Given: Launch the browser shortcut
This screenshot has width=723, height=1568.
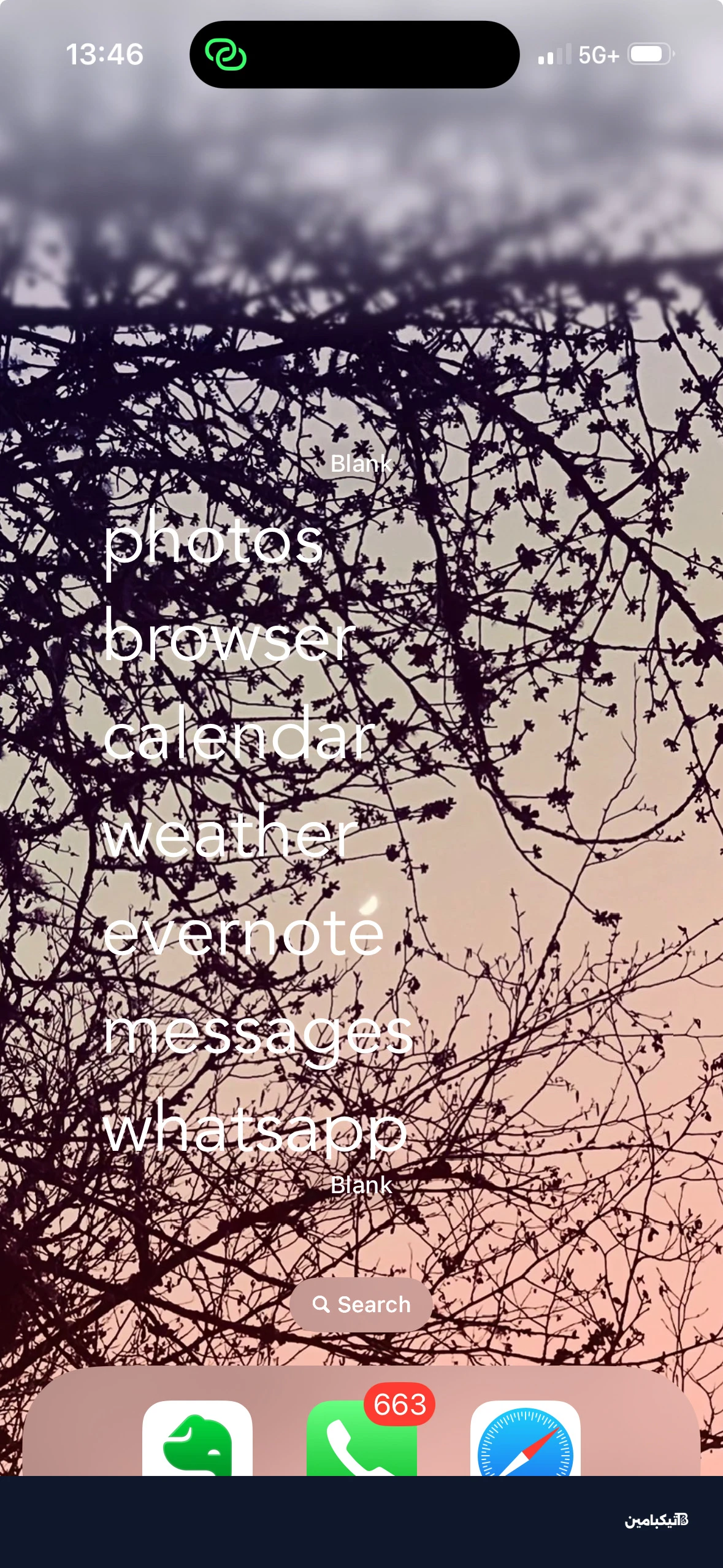Looking at the screenshot, I should tap(229, 638).
